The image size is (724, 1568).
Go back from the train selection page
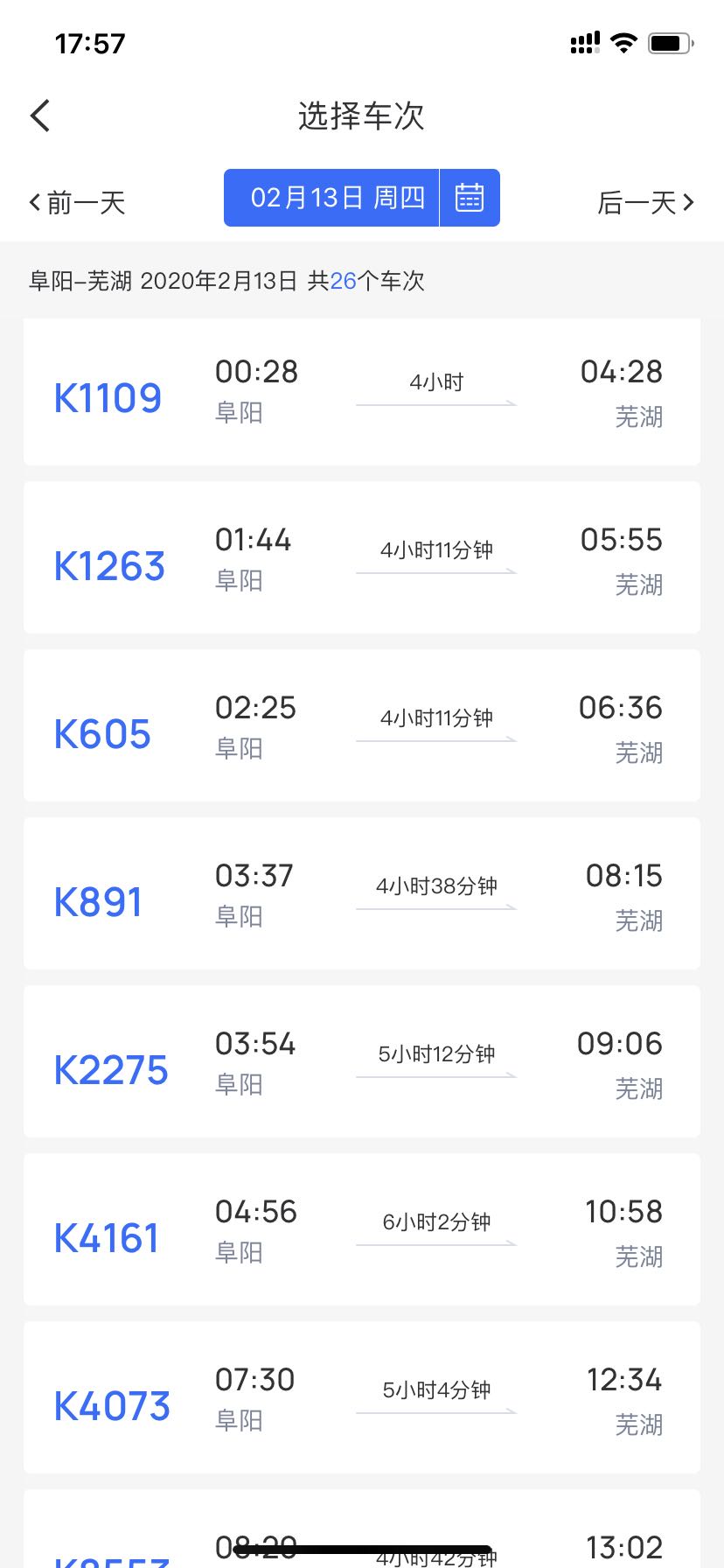40,115
